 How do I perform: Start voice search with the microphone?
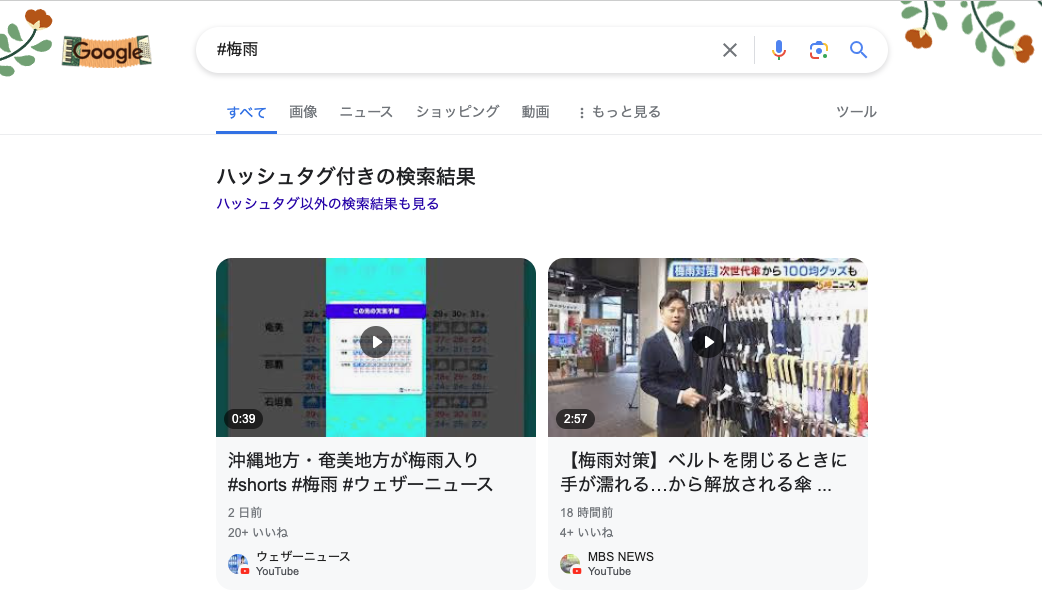779,50
